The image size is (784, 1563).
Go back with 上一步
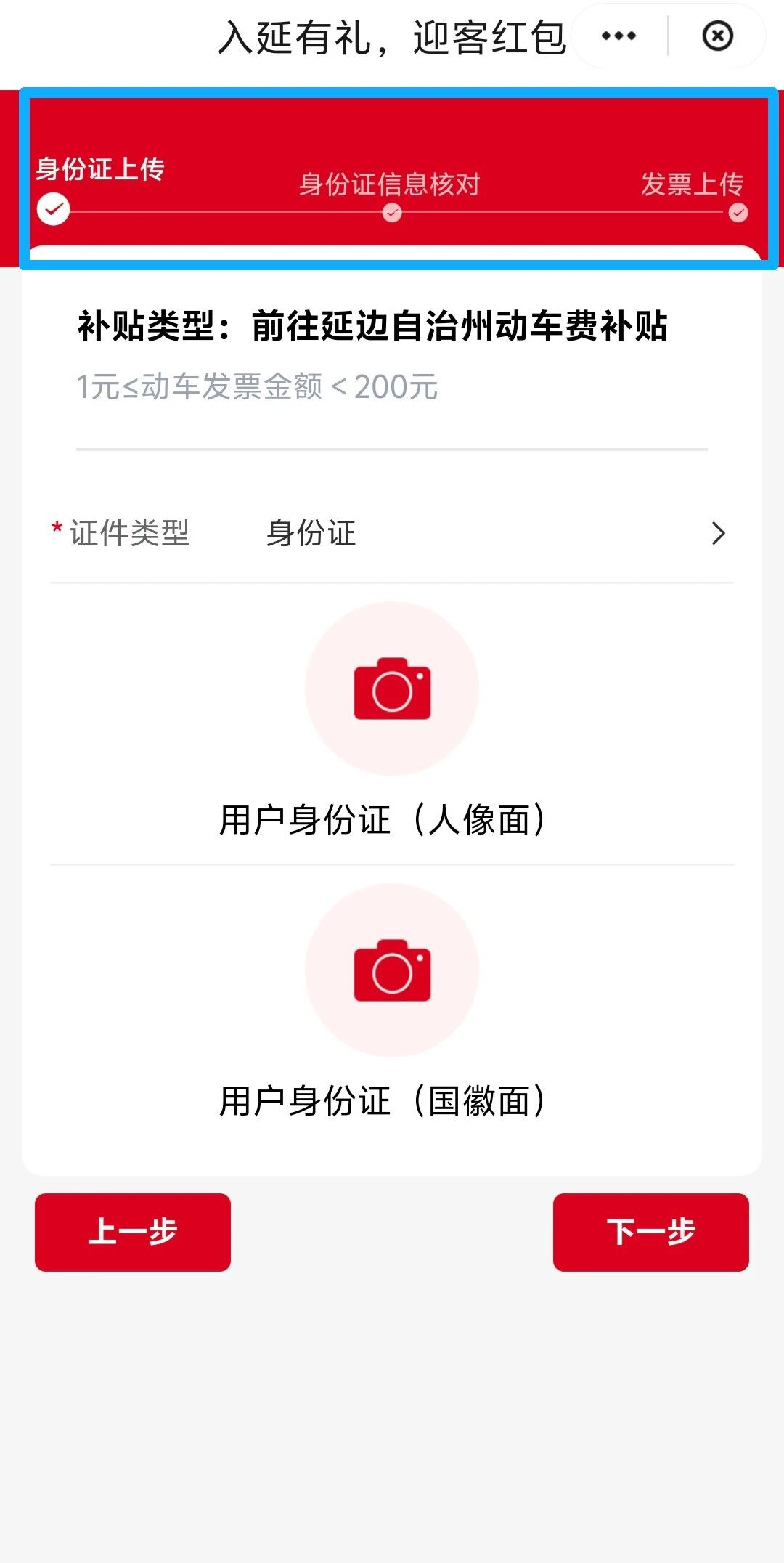[133, 1232]
